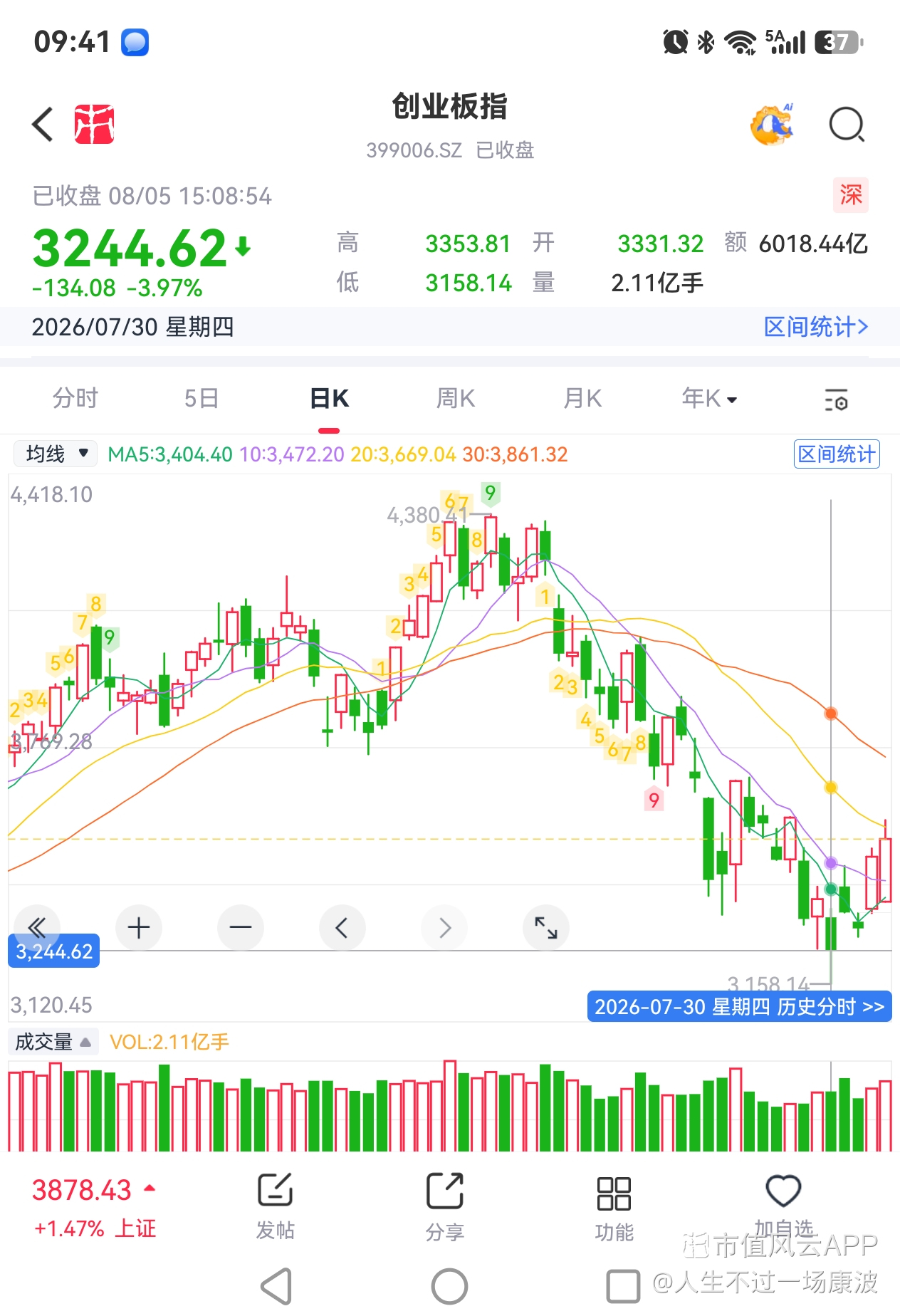Open the AI assistant mascot icon
Image resolution: width=900 pixels, height=1316 pixels.
773,125
